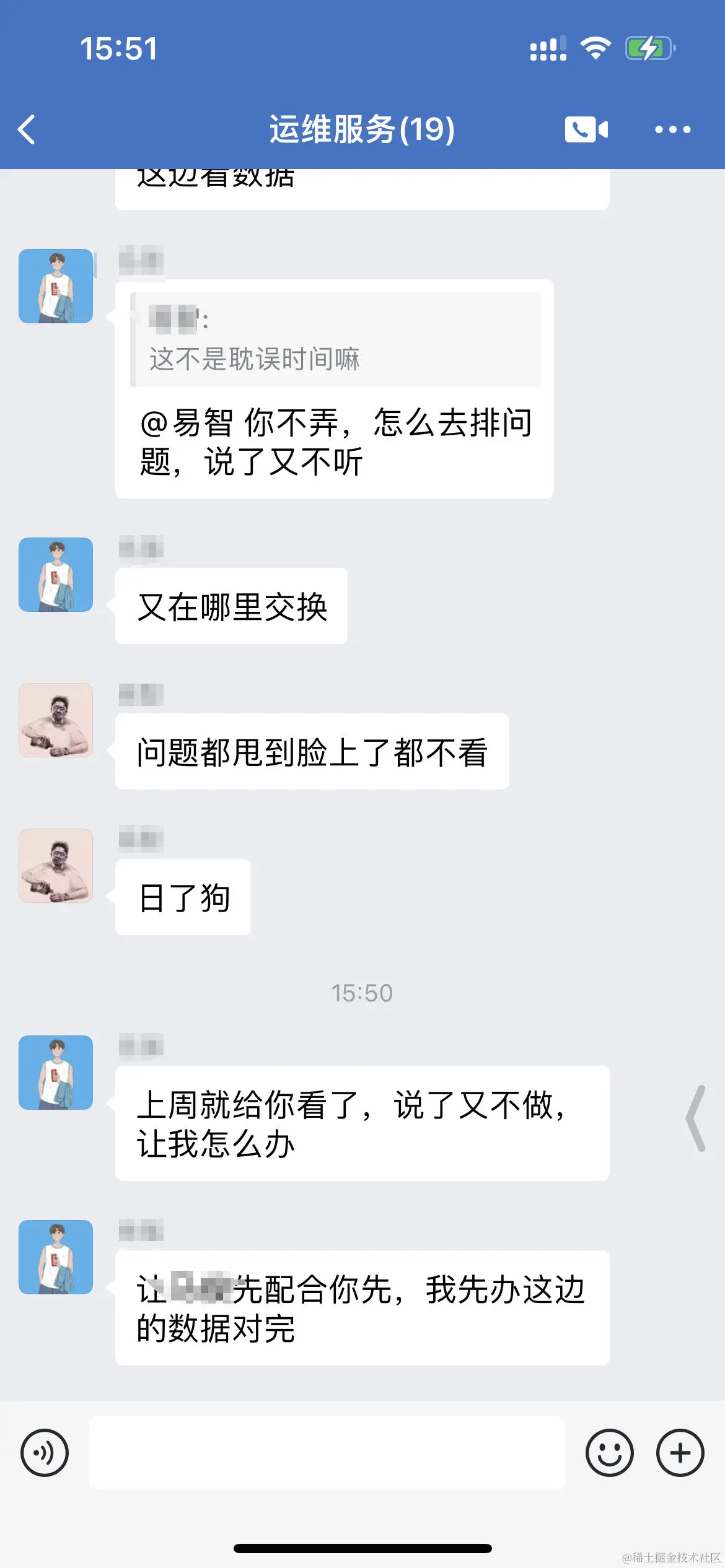725x1568 pixels.
Task: Tap the message text input field
Action: pos(328,1452)
